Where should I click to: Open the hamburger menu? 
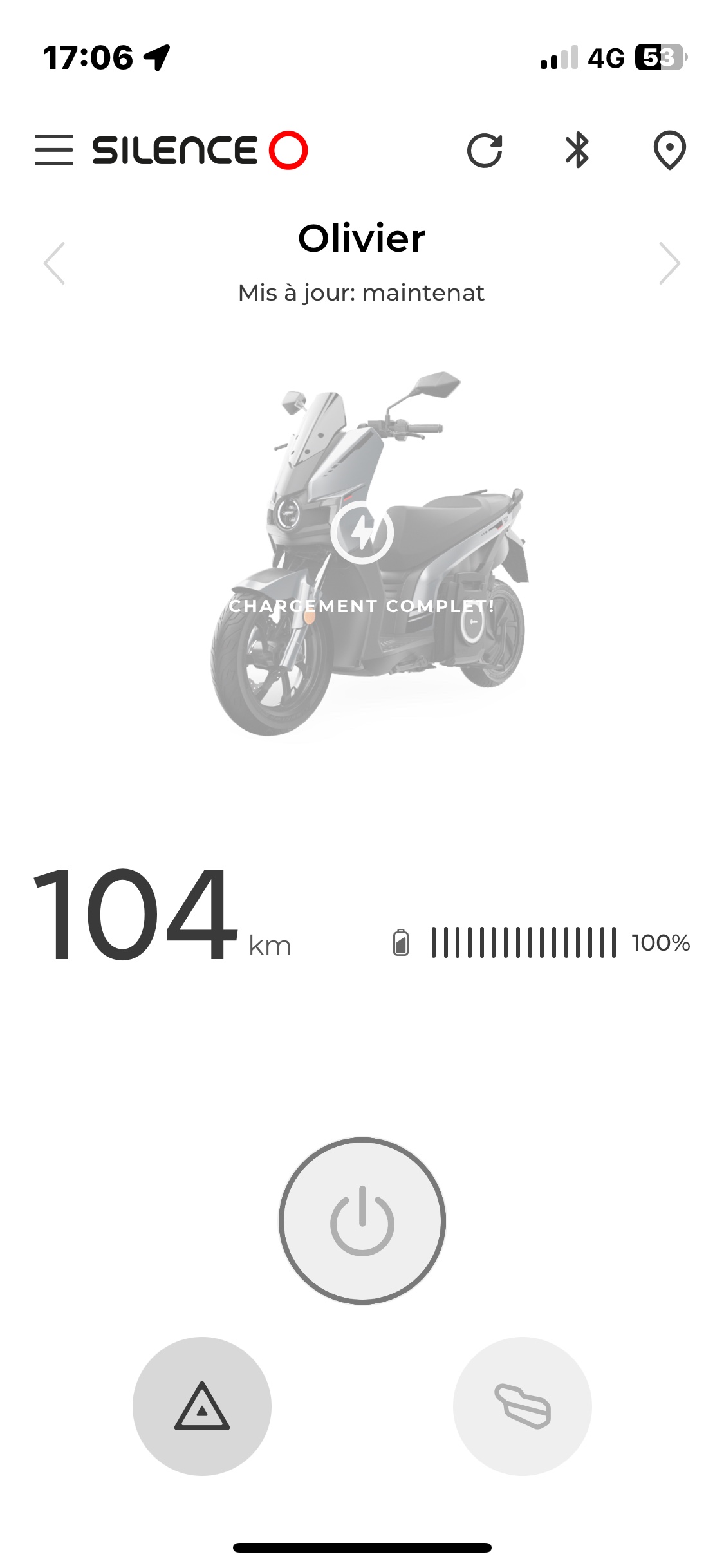point(54,150)
